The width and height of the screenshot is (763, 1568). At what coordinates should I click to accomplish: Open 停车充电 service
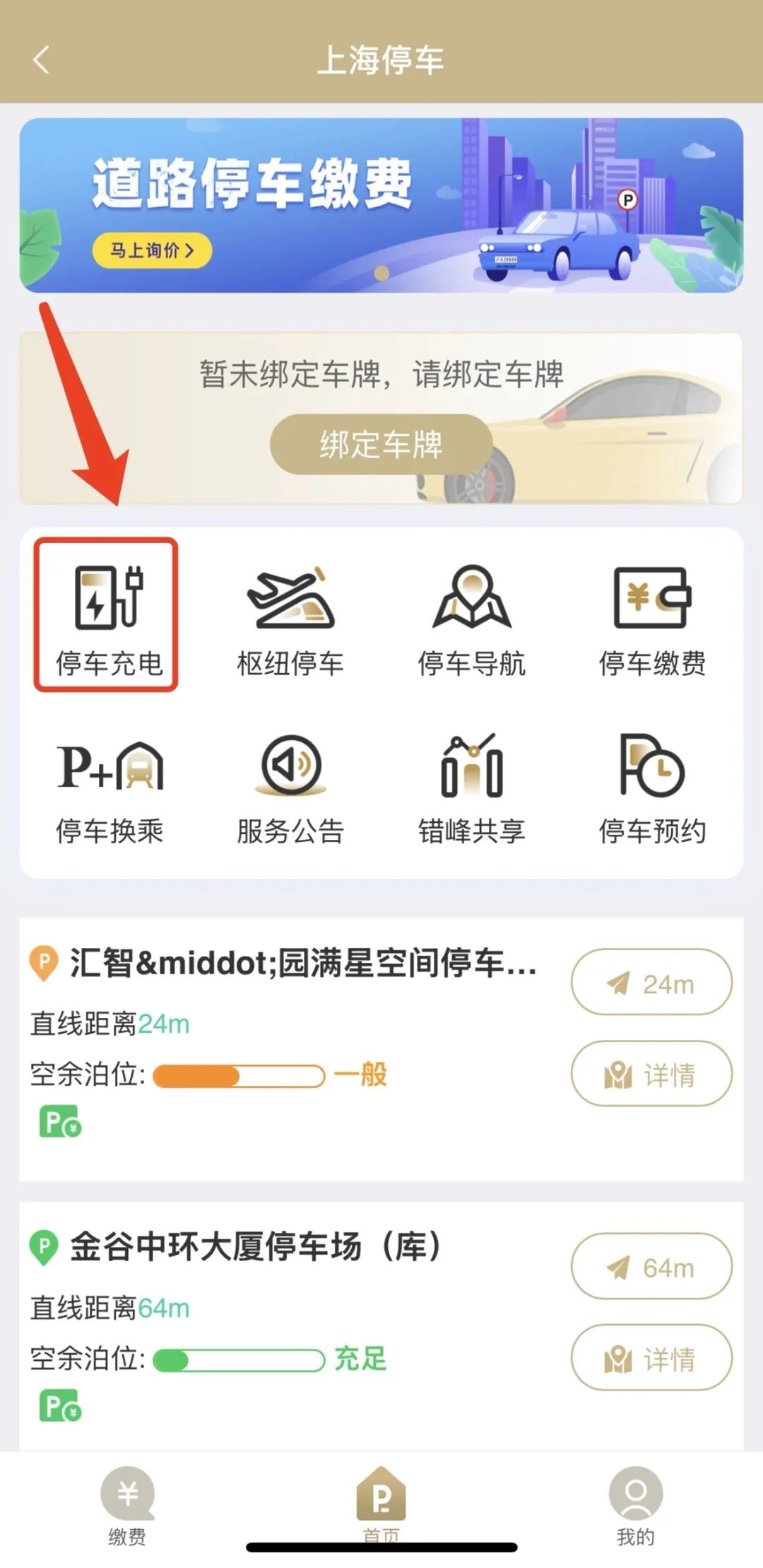tap(107, 615)
